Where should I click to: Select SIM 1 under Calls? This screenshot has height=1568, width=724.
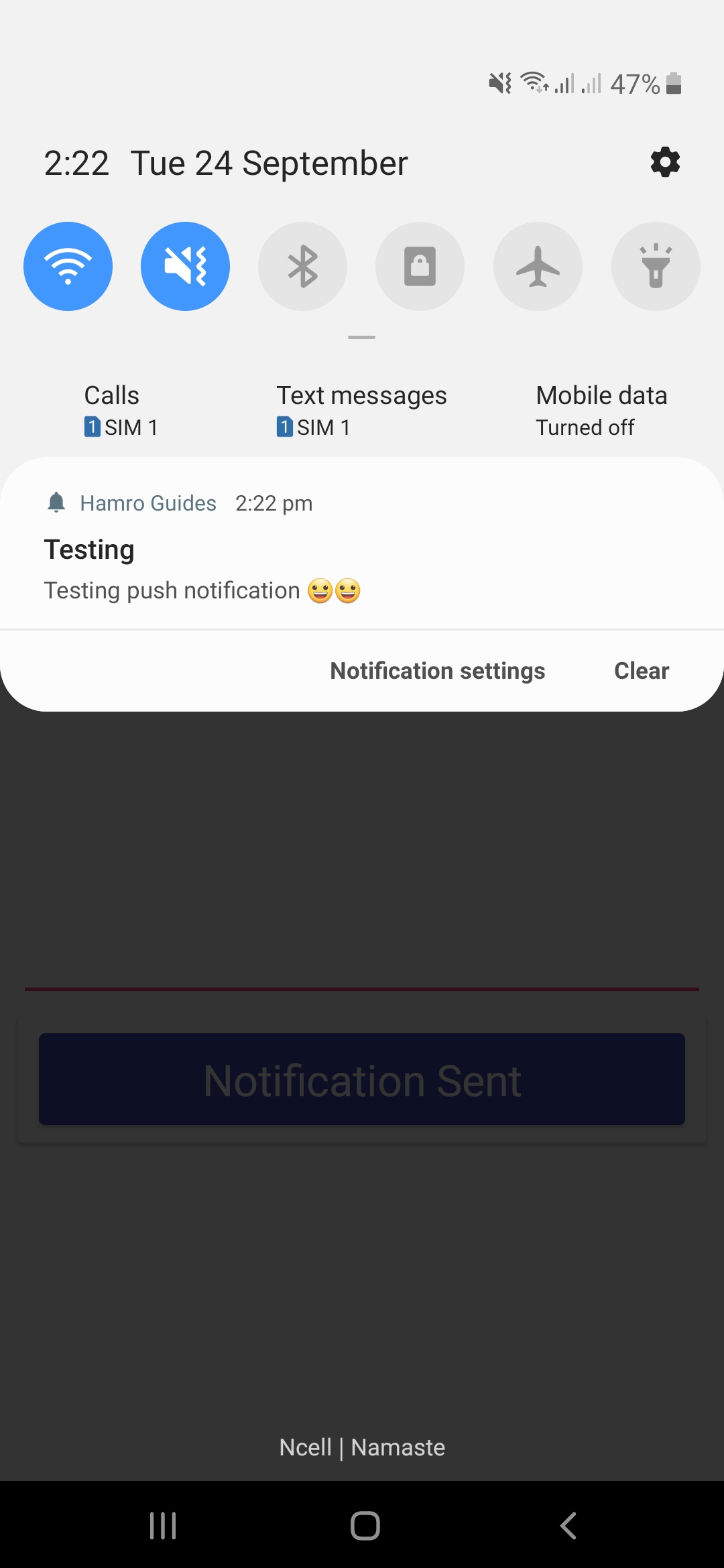click(x=120, y=427)
